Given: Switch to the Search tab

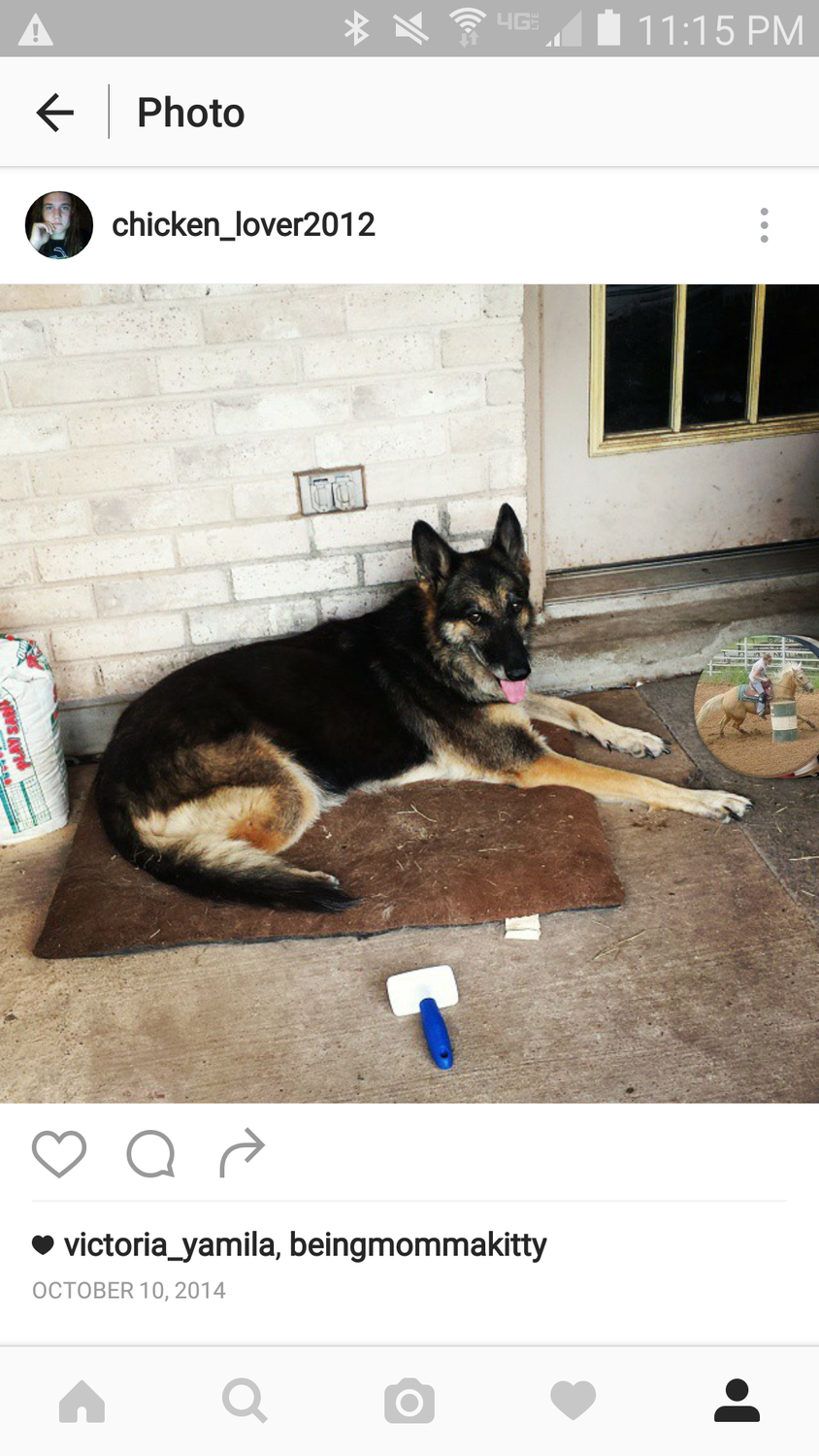Looking at the screenshot, I should [245, 1402].
